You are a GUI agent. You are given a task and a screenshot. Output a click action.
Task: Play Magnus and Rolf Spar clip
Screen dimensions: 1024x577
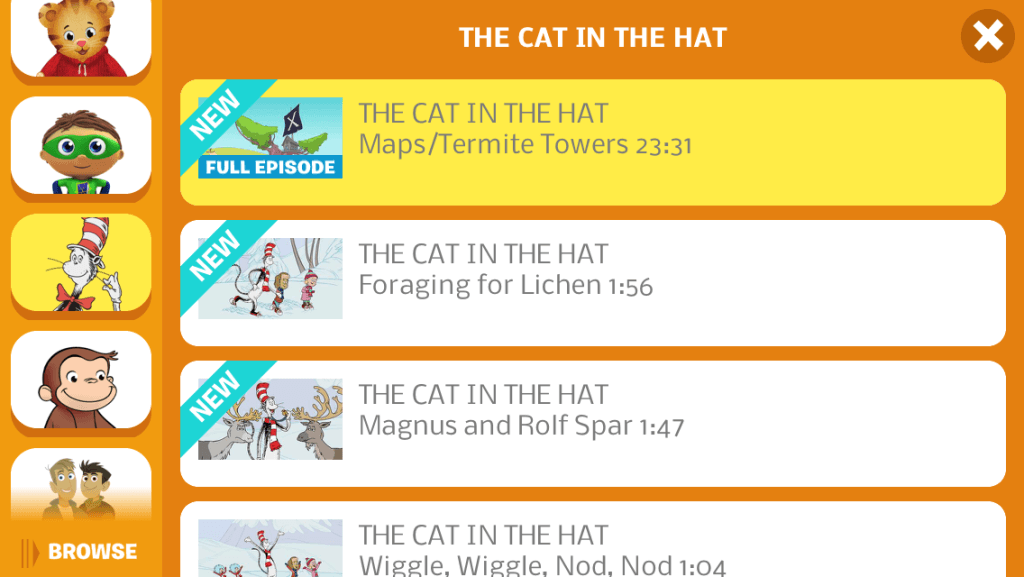[x=592, y=423]
